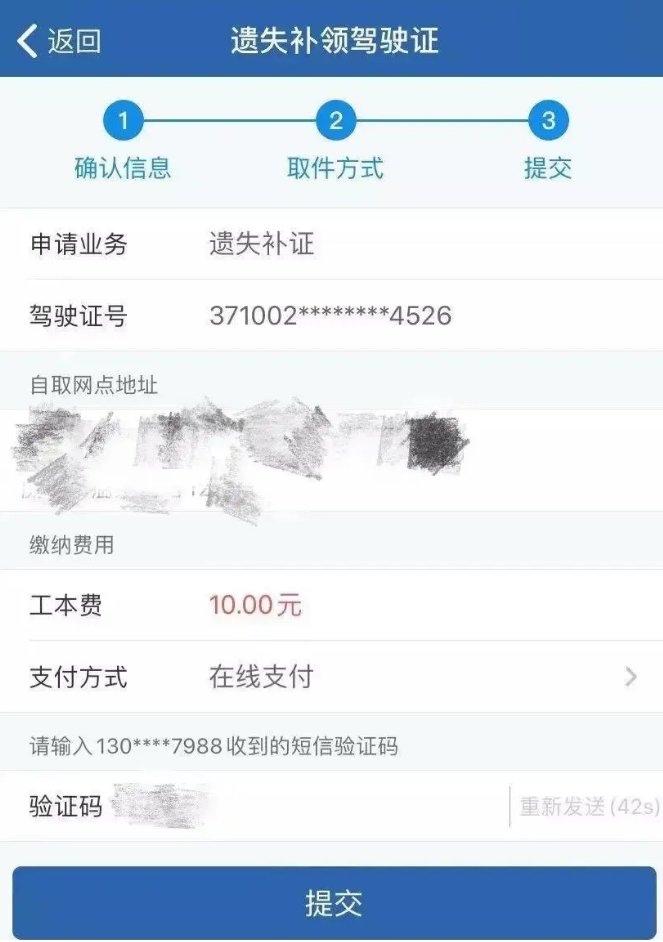Submit the application with 提交
The width and height of the screenshot is (663, 942).
pyautogui.click(x=332, y=903)
